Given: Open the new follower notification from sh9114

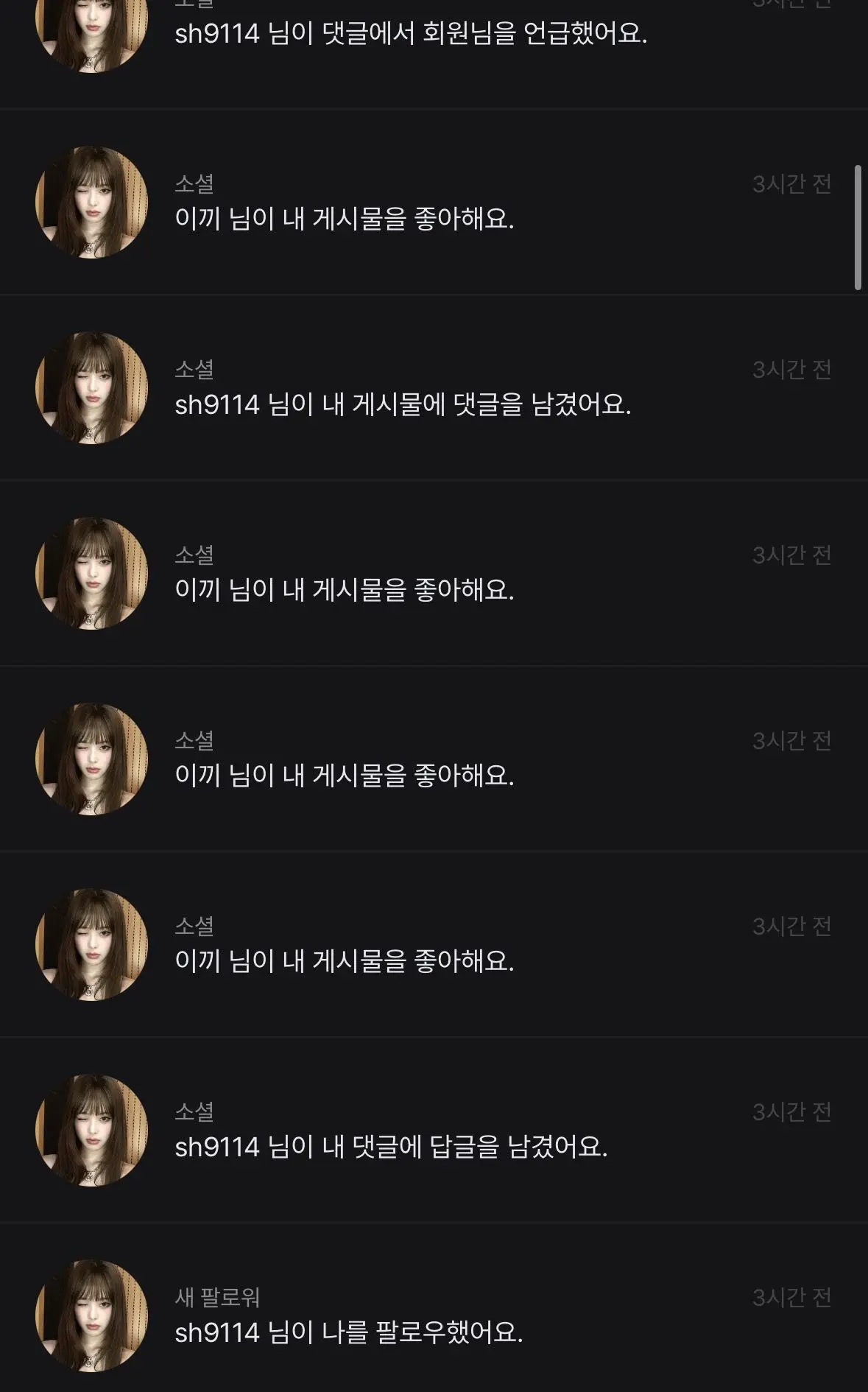Looking at the screenshot, I should tap(434, 1308).
